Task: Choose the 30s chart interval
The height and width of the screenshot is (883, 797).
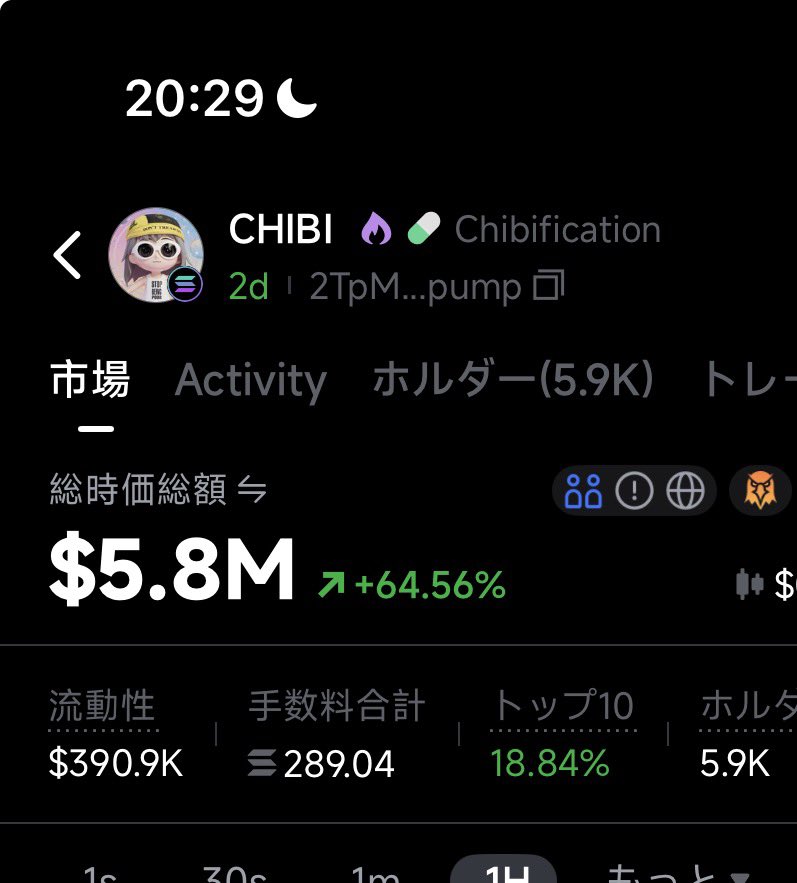Action: tap(235, 876)
